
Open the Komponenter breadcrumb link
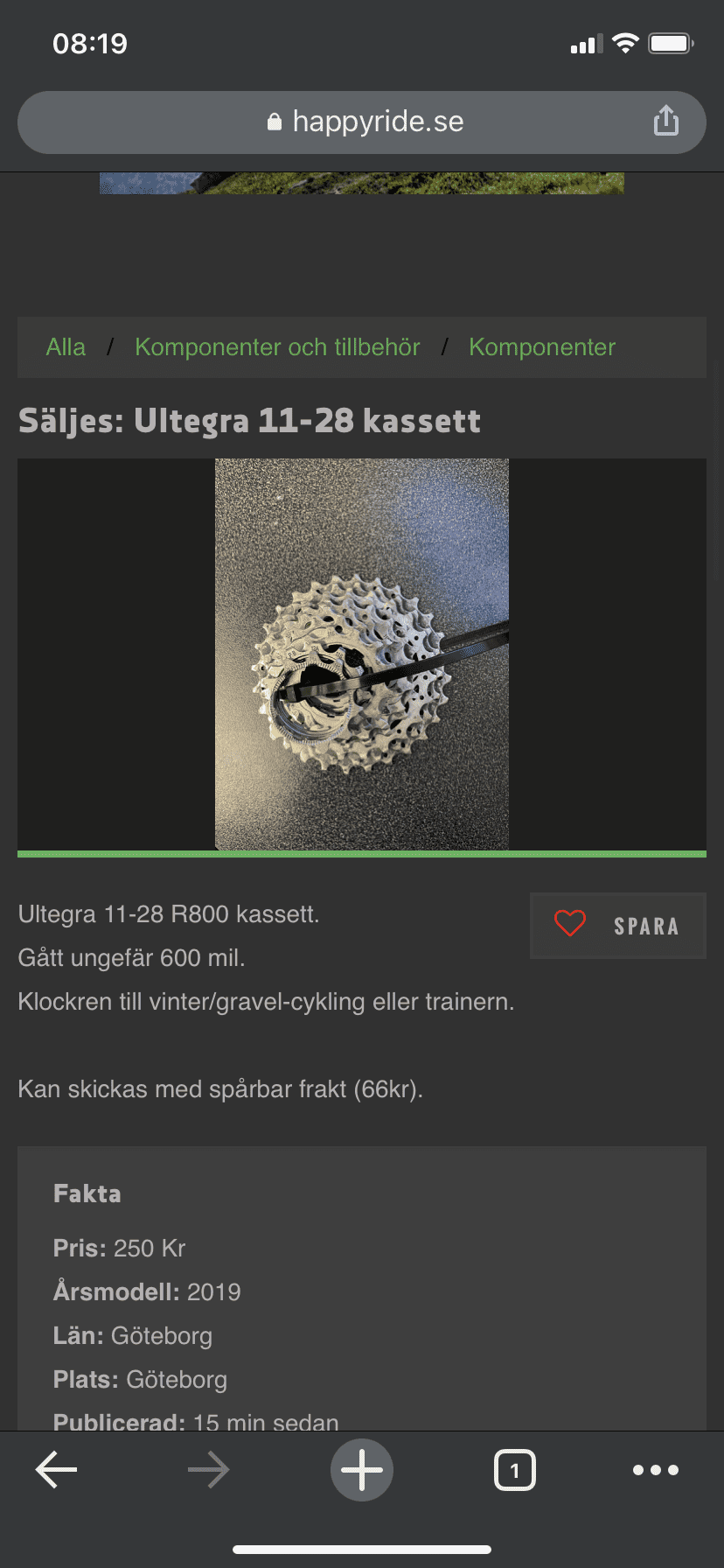[542, 347]
